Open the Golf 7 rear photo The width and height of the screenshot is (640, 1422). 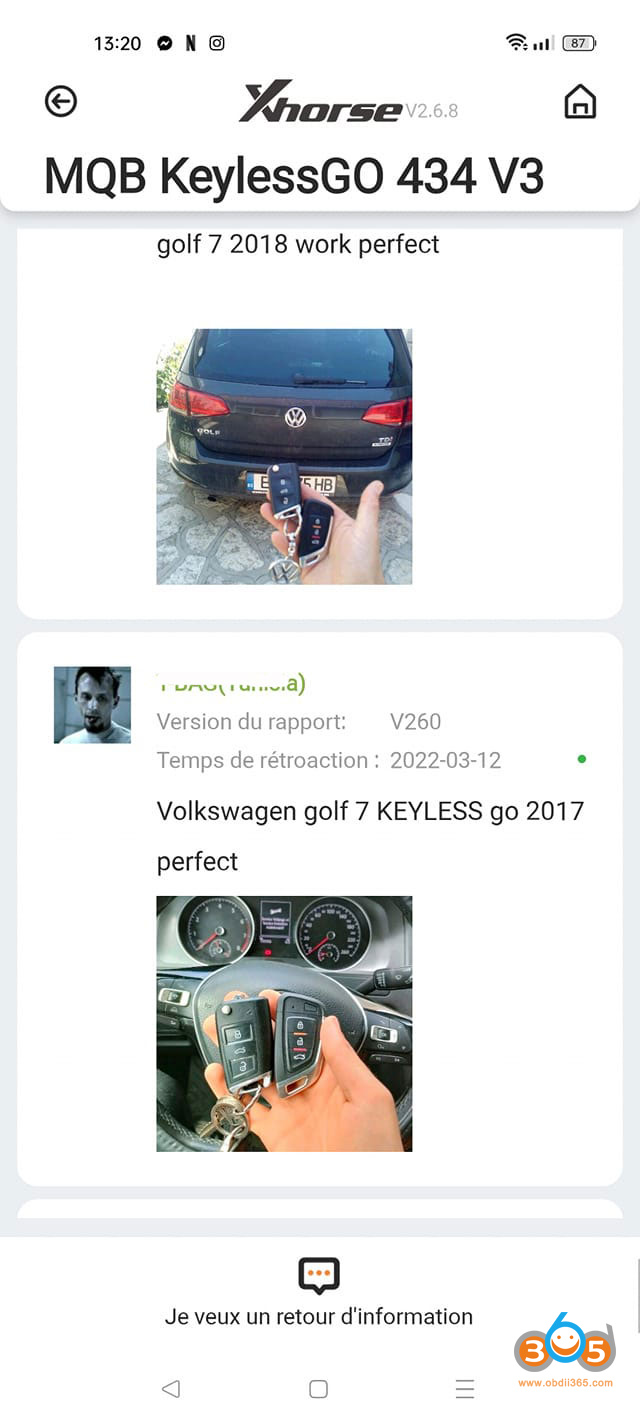284,456
